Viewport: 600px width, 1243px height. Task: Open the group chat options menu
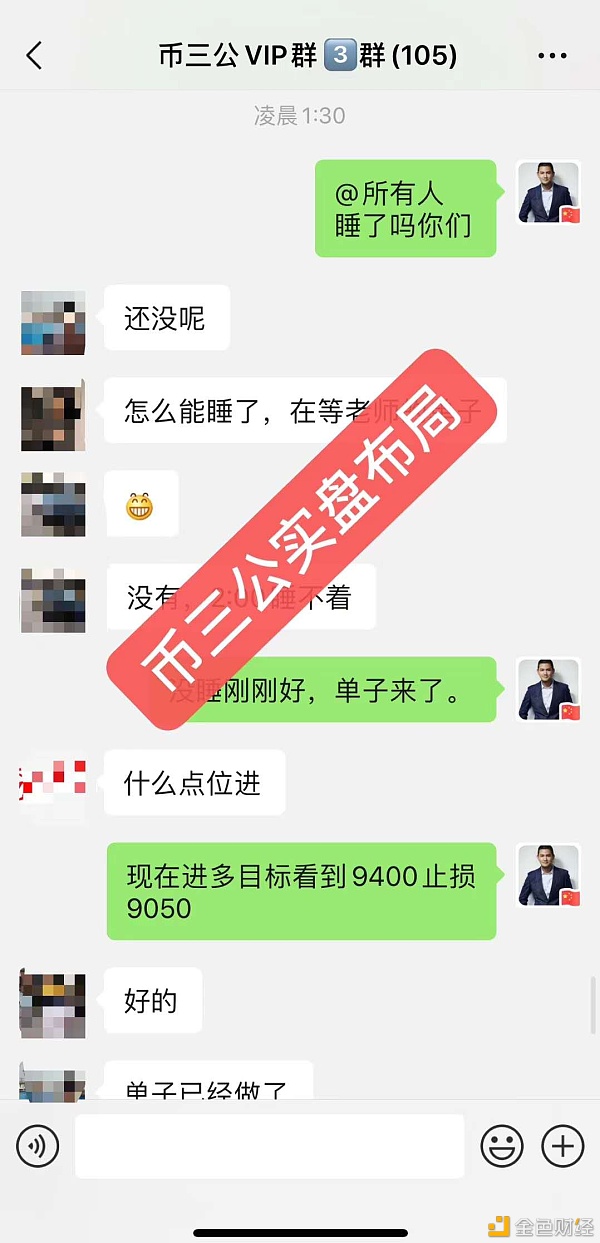click(552, 57)
